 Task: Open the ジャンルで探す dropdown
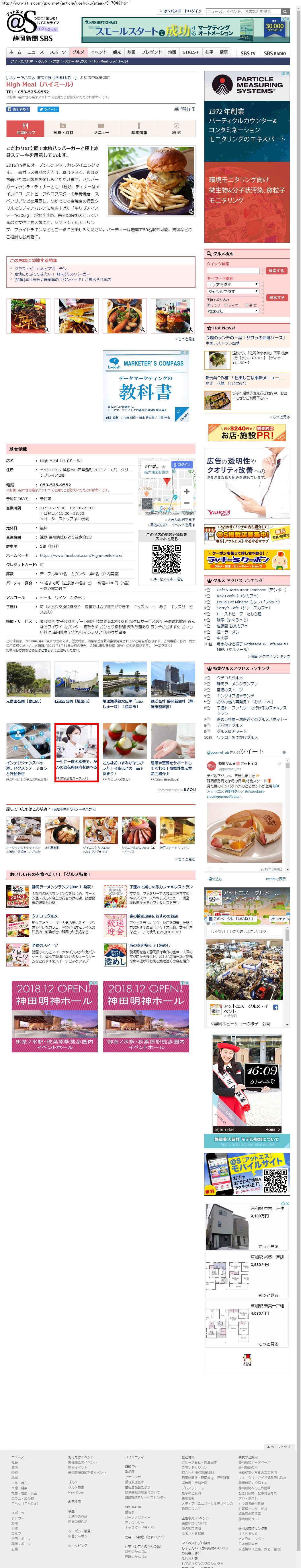click(x=233, y=292)
